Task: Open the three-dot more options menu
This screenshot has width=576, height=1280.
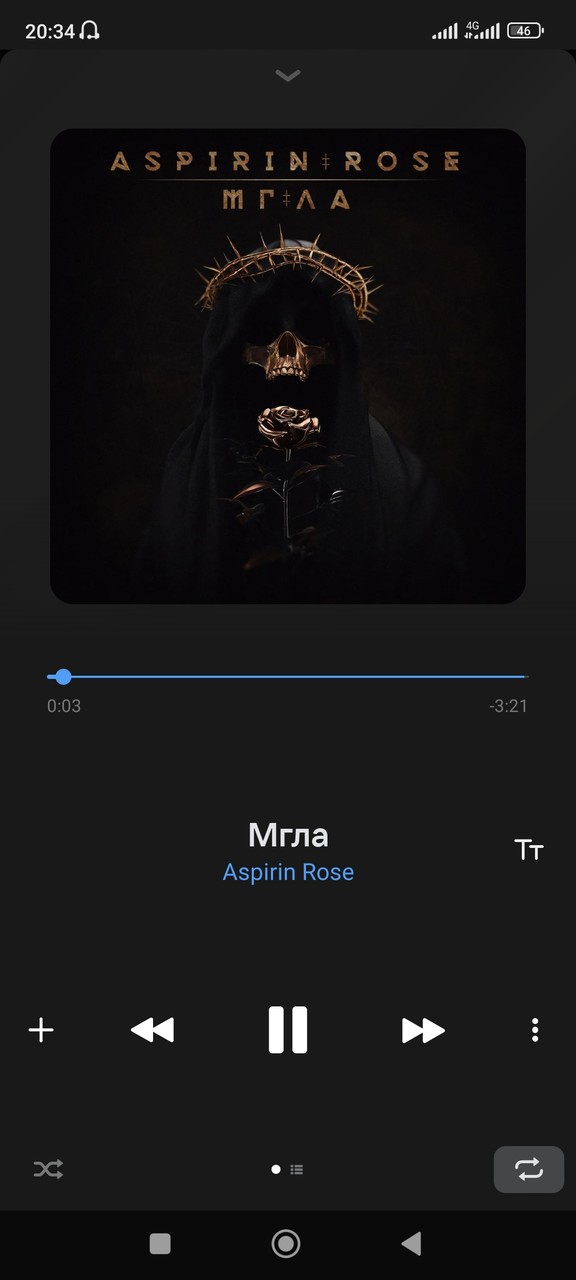Action: pyautogui.click(x=535, y=1030)
